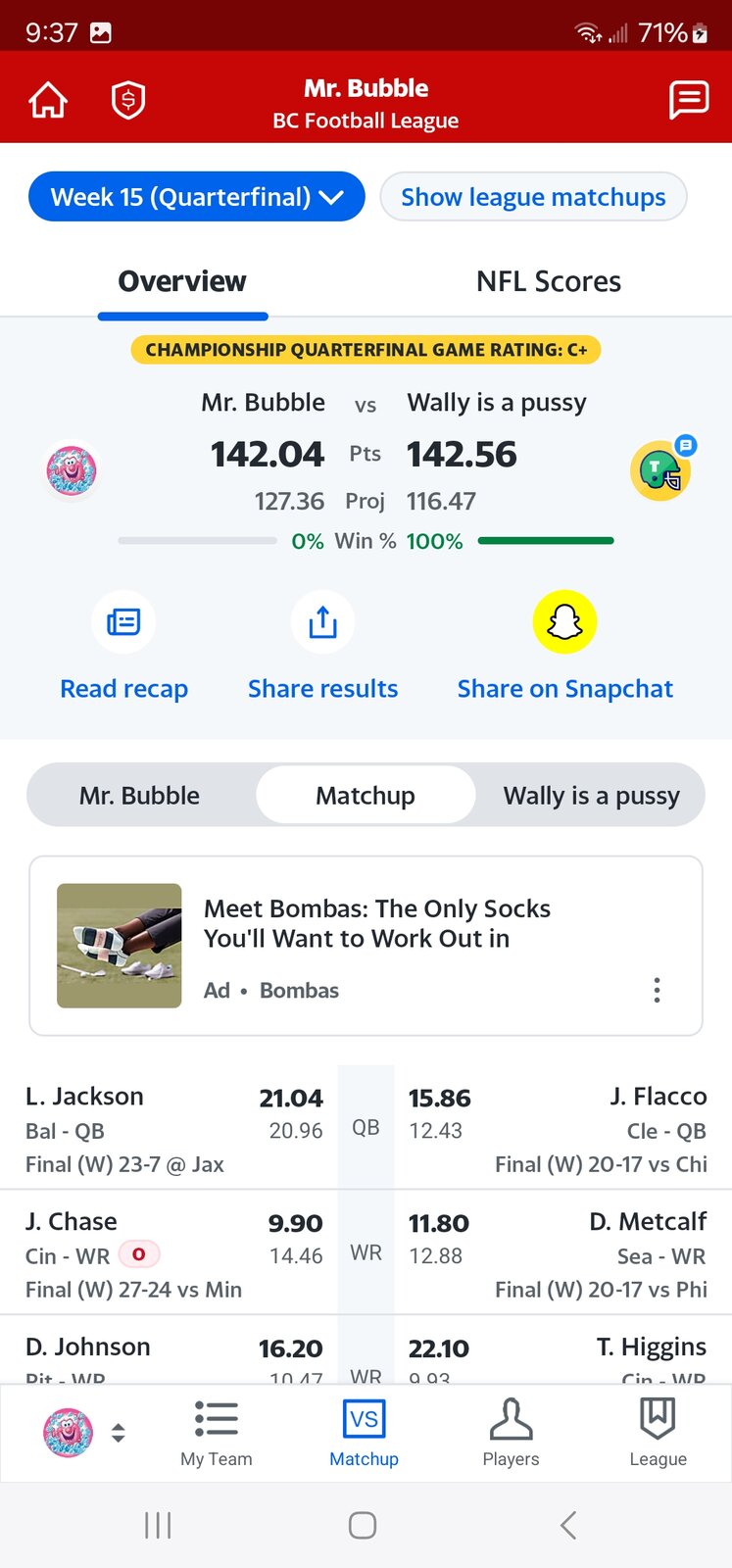Open the dollar shield icon
The width and height of the screenshot is (732, 1568).
click(127, 100)
